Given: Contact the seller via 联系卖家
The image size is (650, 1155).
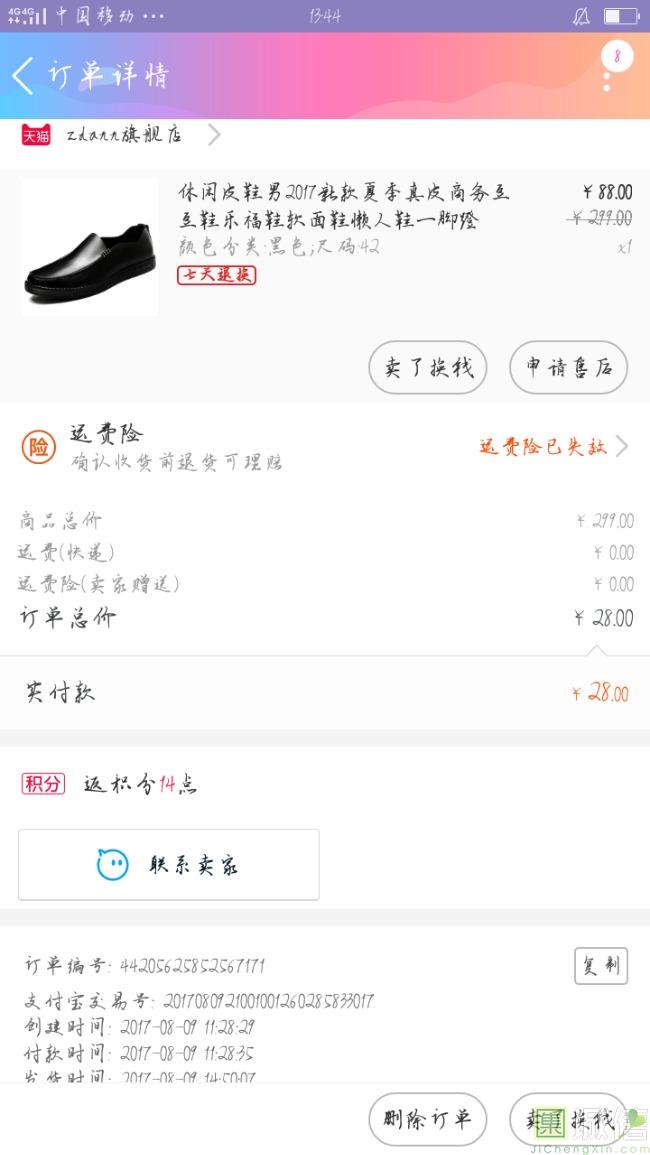Looking at the screenshot, I should tap(169, 864).
